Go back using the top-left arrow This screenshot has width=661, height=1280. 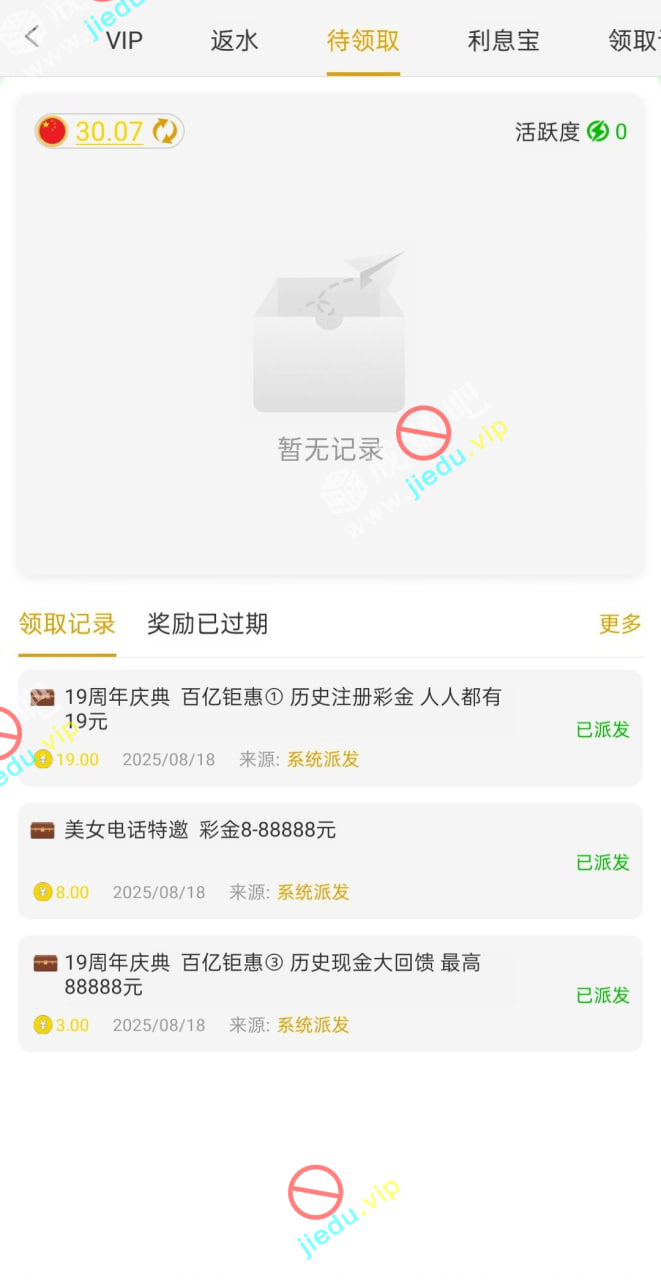pos(32,38)
